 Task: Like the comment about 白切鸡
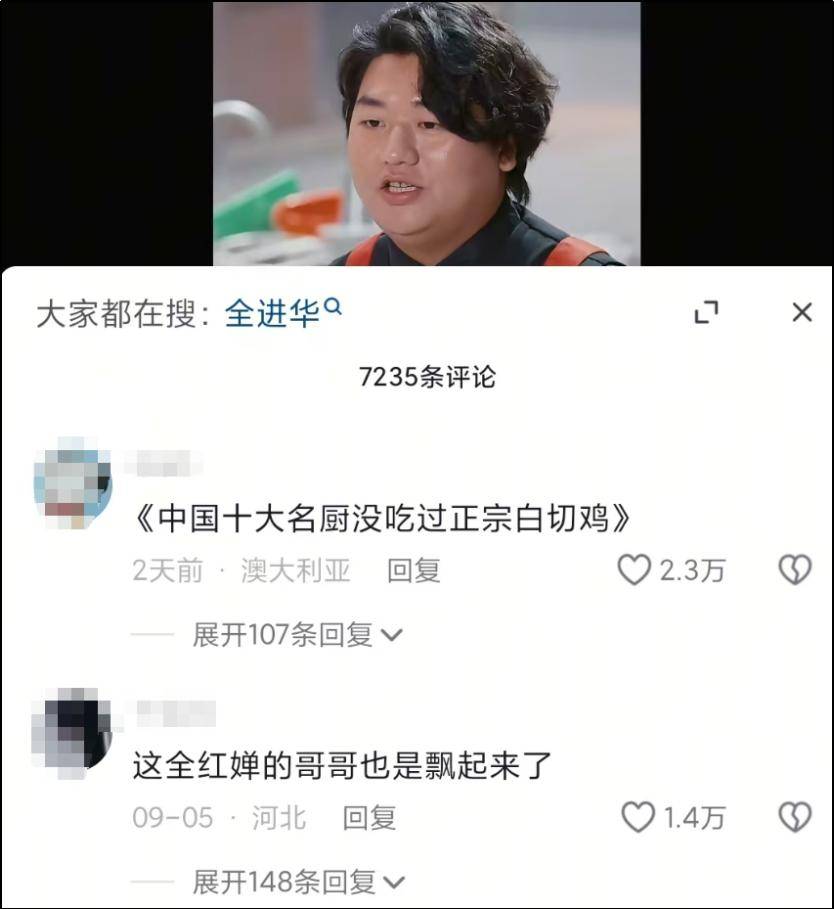click(x=634, y=570)
